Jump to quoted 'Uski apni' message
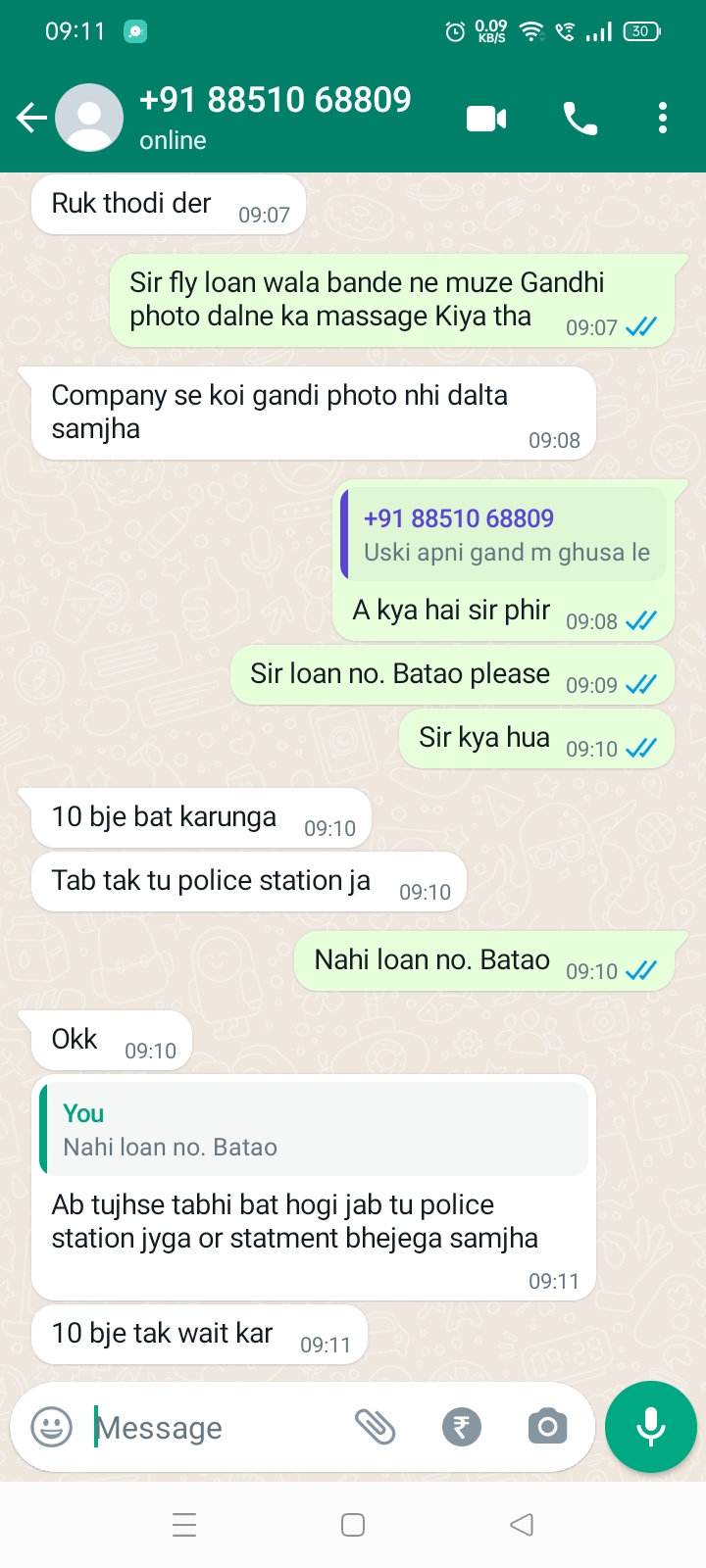This screenshot has height=1568, width=706. 505,535
